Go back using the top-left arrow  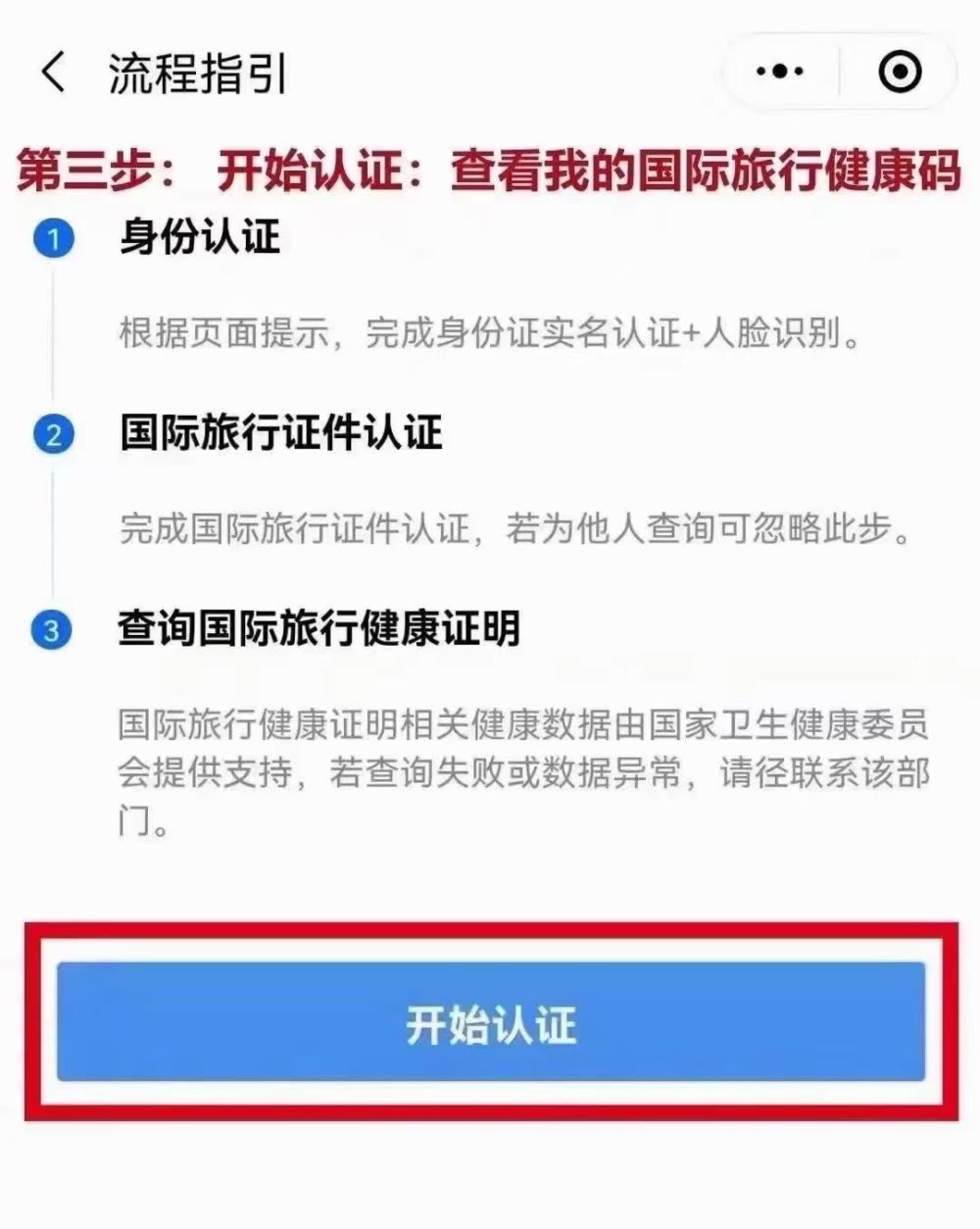click(x=53, y=73)
